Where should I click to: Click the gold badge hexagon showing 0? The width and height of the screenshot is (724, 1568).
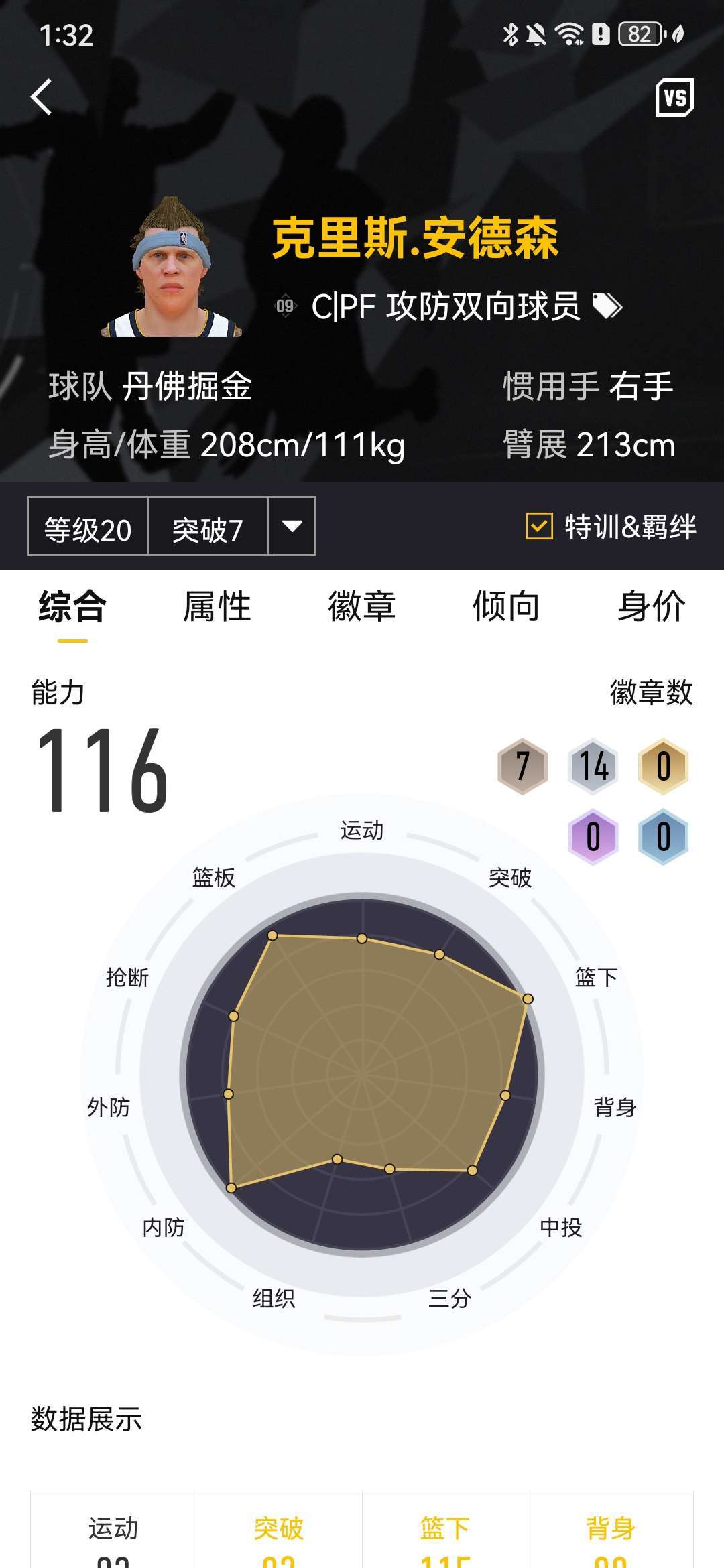click(663, 766)
